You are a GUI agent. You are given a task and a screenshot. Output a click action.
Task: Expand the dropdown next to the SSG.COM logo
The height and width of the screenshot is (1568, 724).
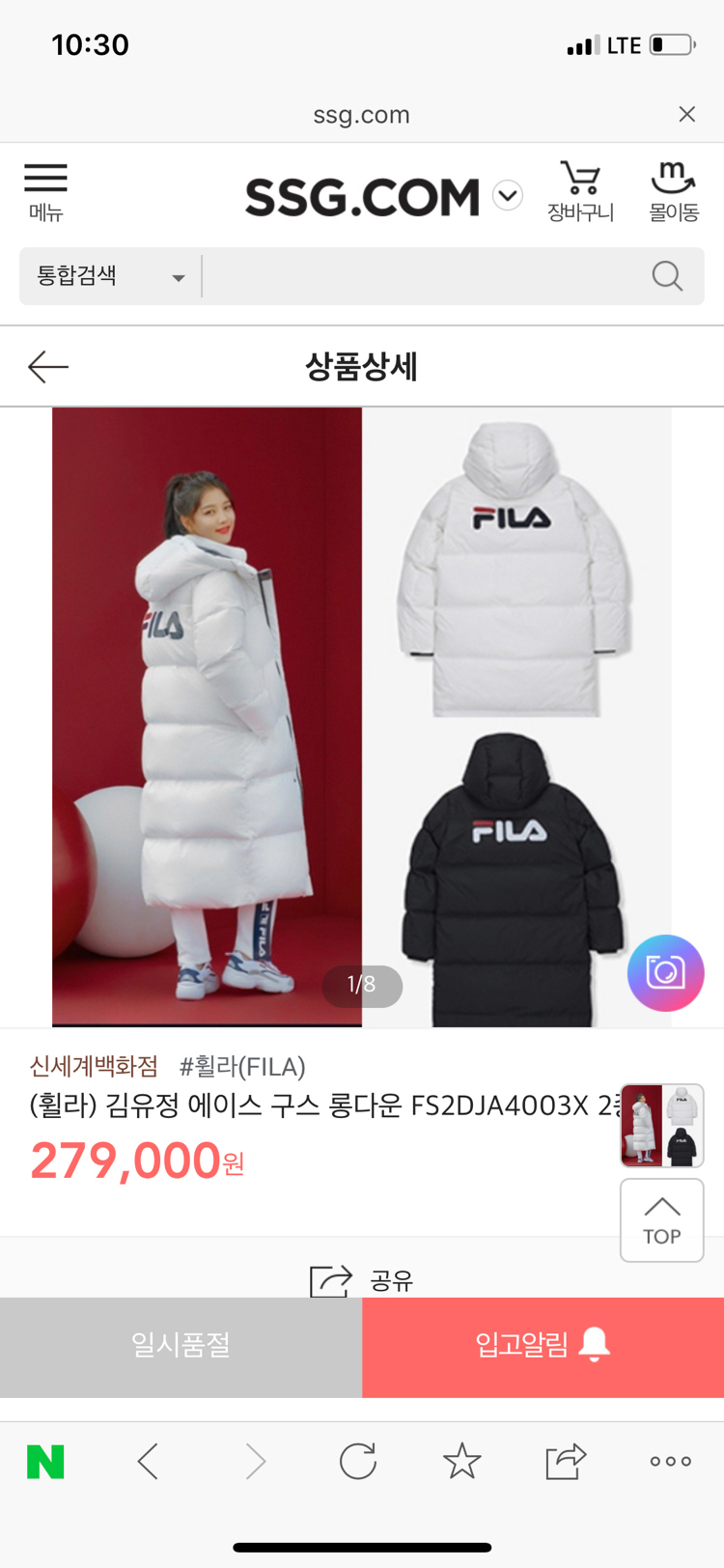506,193
